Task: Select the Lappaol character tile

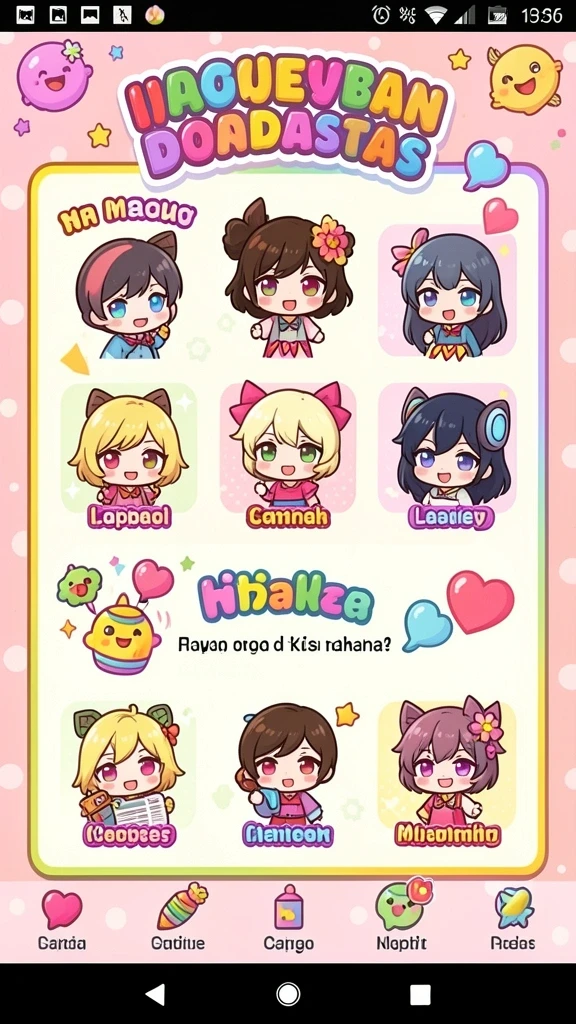Action: [x=129, y=456]
